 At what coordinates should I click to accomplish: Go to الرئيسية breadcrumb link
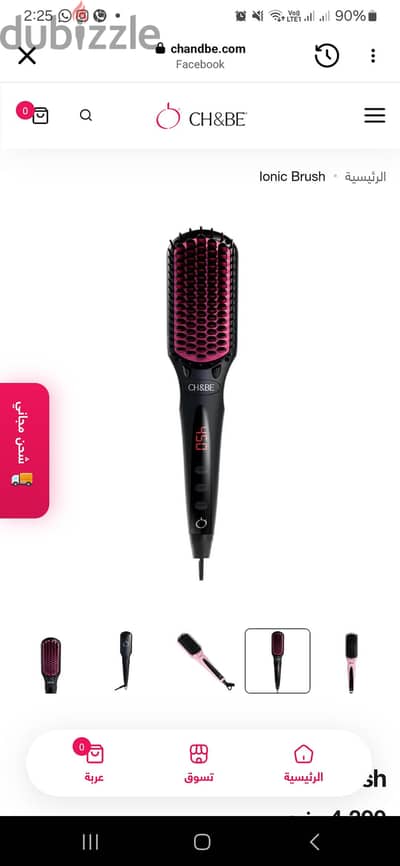click(x=365, y=177)
